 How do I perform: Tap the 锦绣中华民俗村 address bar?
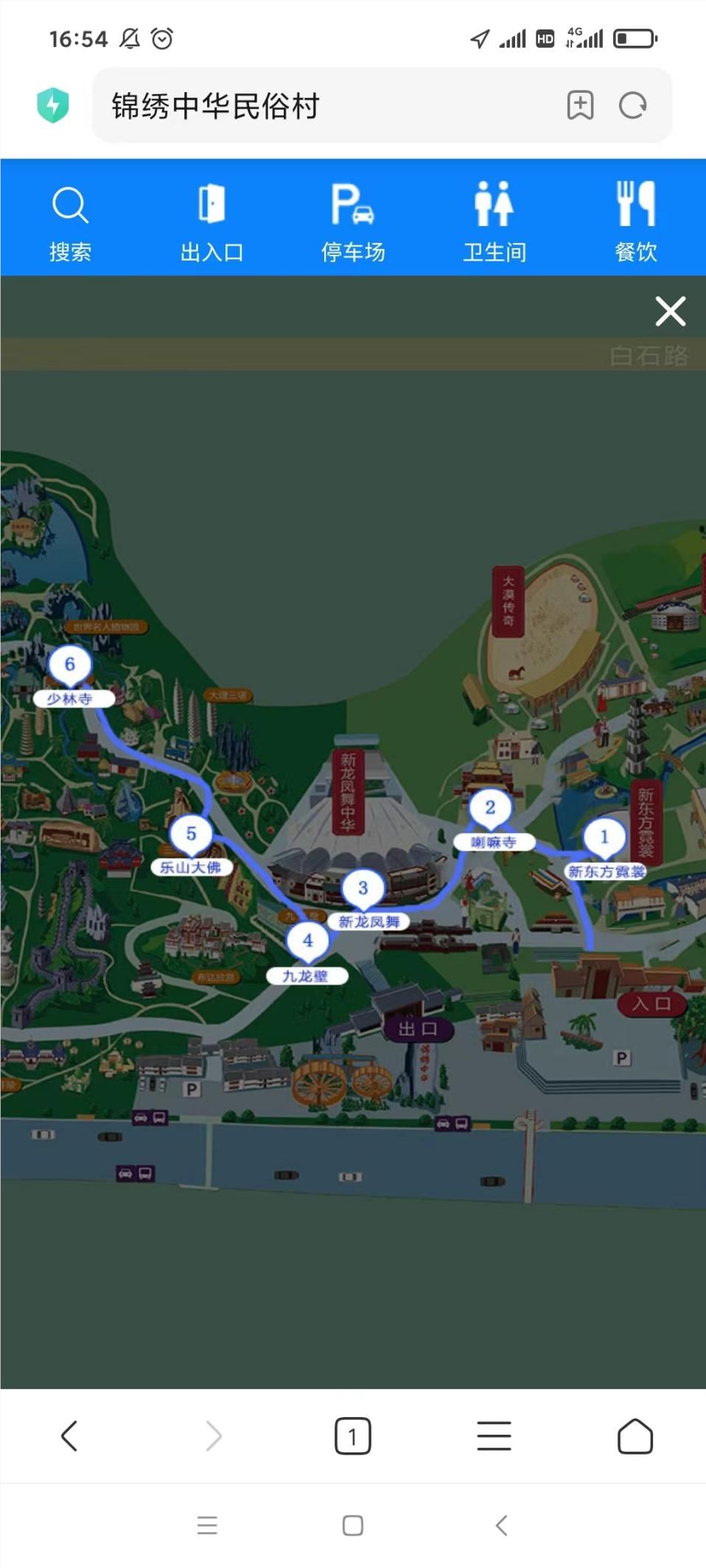[x=324, y=106]
